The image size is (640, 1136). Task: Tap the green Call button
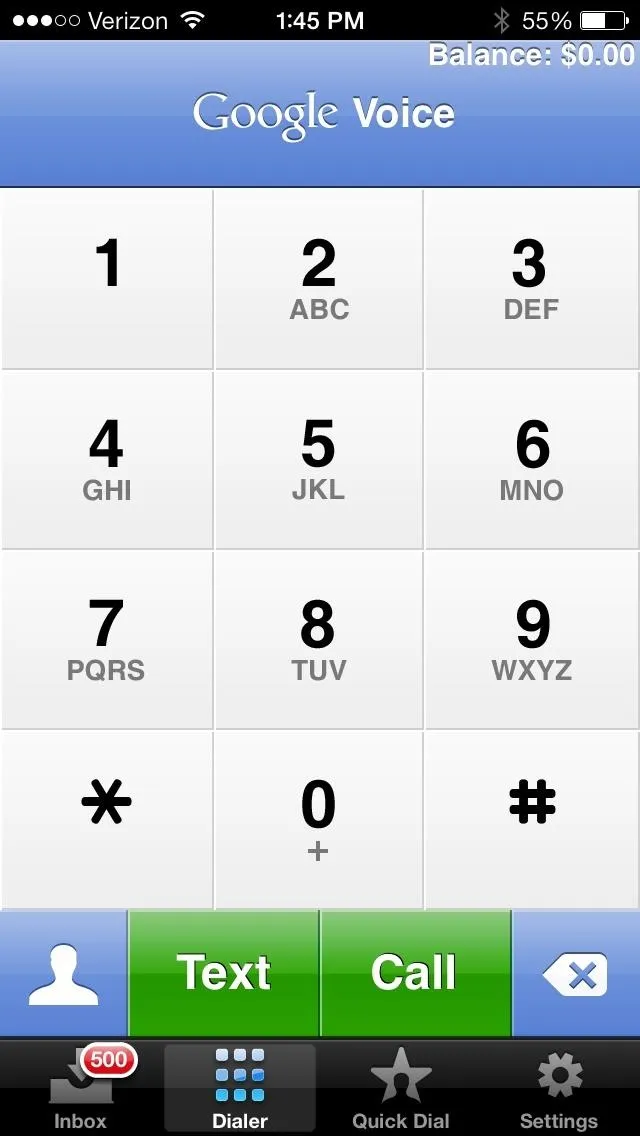click(415, 973)
